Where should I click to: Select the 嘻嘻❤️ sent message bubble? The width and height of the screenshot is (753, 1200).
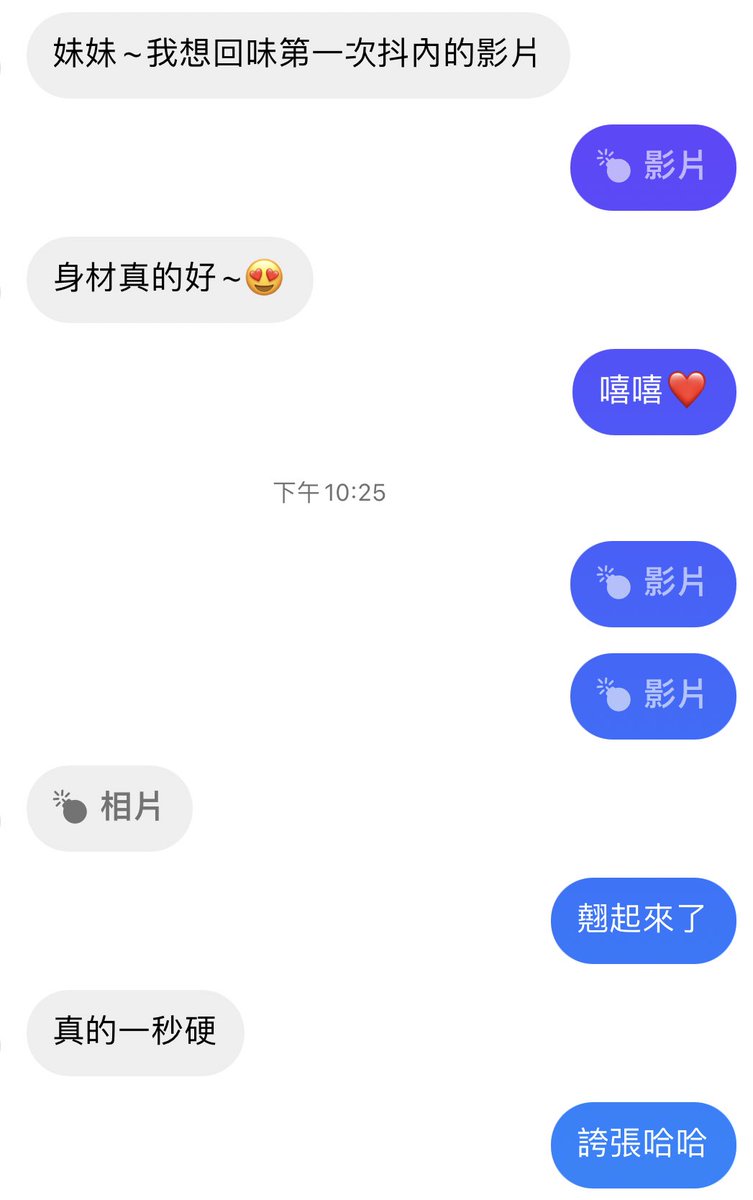(x=653, y=392)
